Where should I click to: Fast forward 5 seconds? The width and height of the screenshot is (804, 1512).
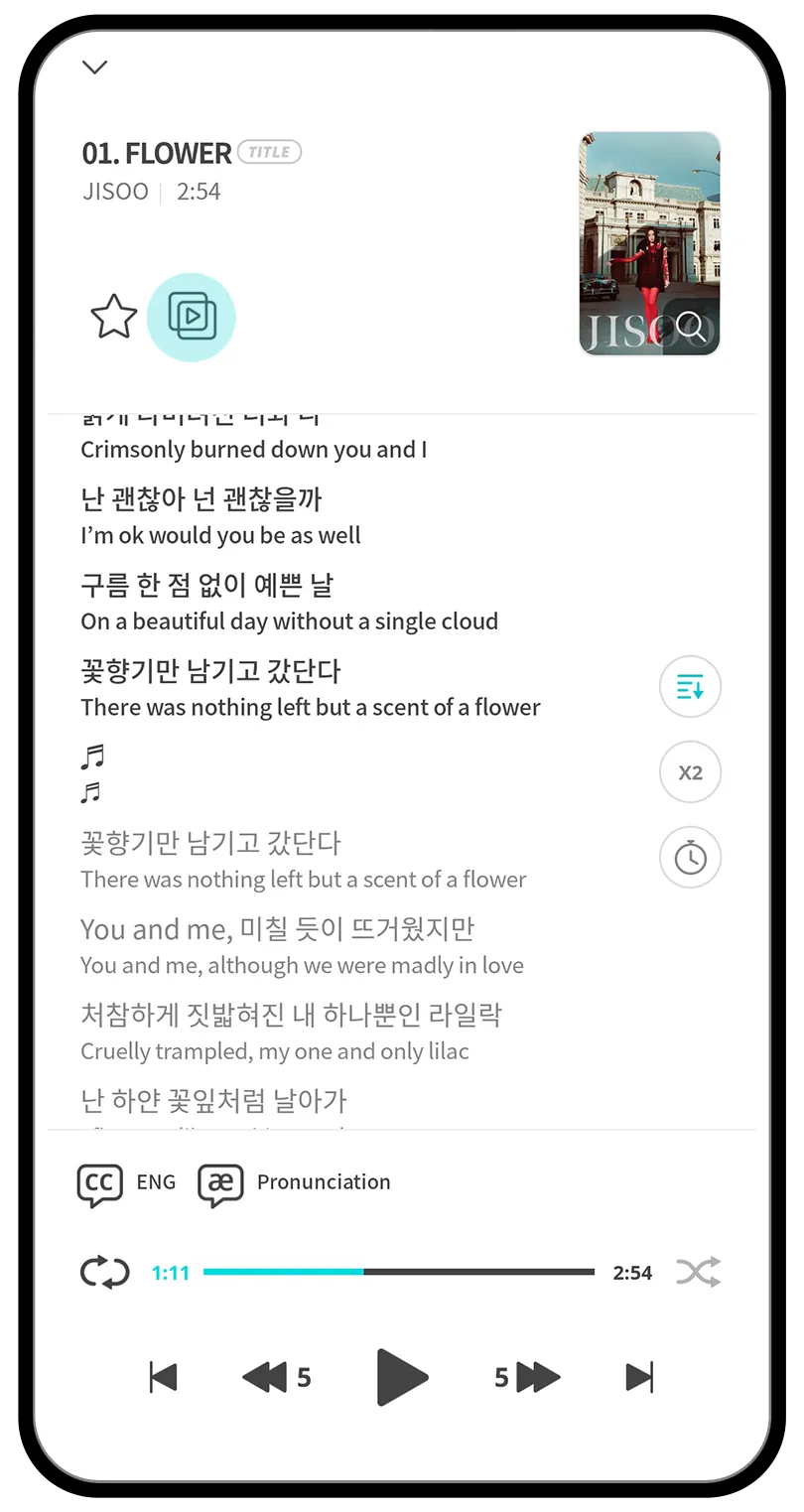527,1377
